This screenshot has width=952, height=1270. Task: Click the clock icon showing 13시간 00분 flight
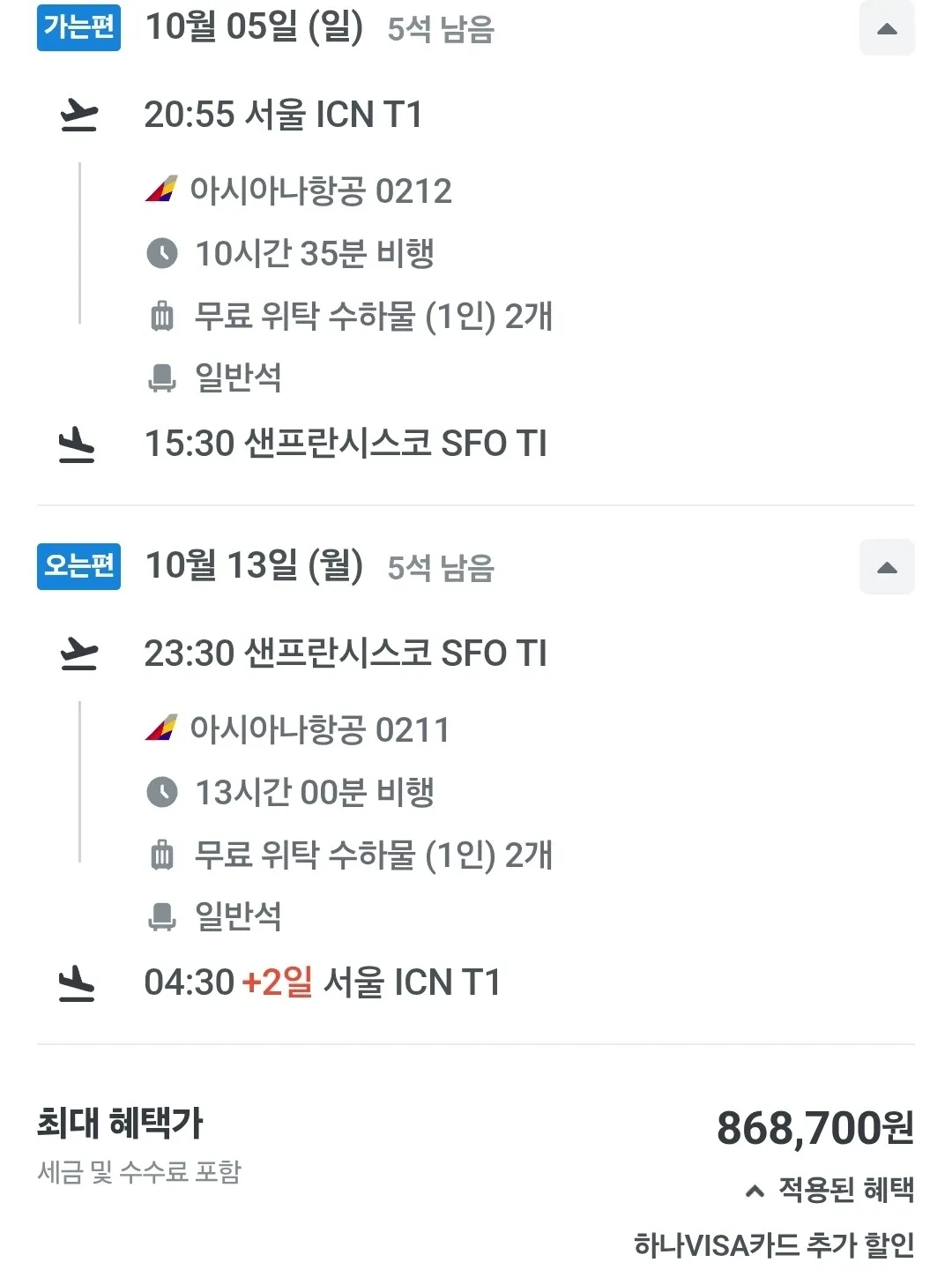(x=163, y=793)
